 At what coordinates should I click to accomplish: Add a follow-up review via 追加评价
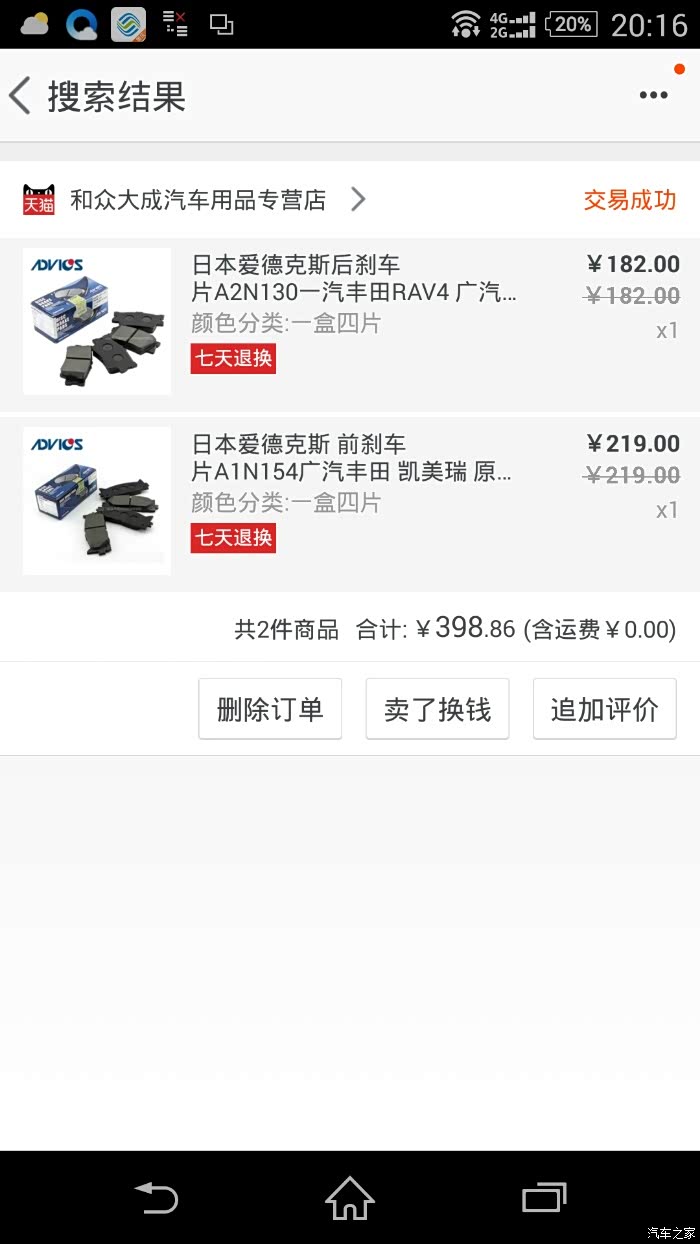coord(604,709)
